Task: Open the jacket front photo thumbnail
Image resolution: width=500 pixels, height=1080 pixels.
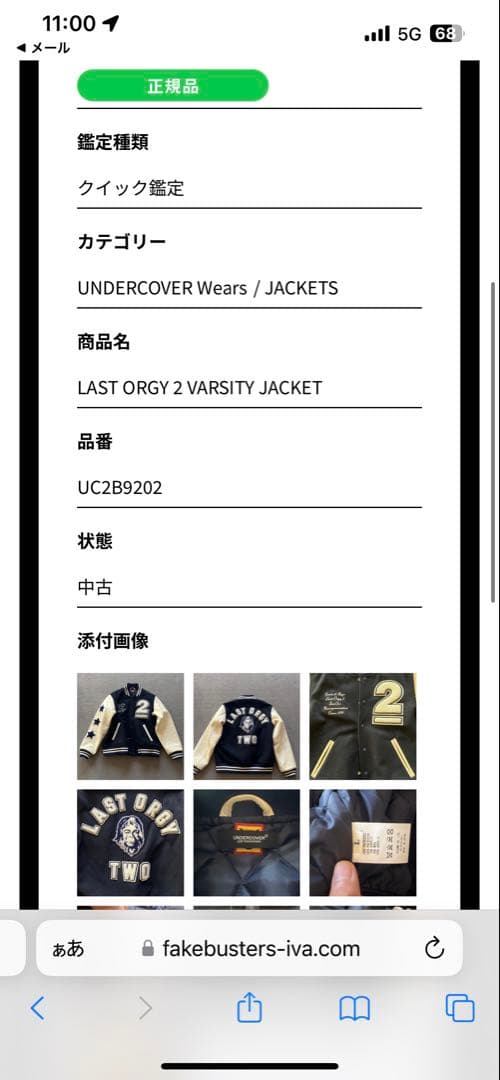Action: (130, 726)
